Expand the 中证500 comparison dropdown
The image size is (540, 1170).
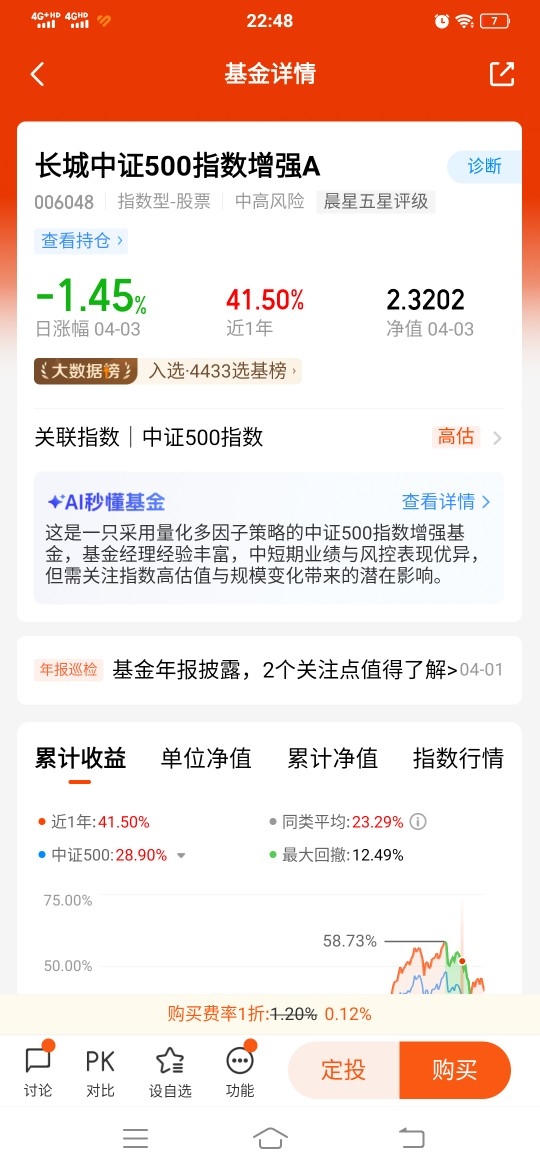[x=181, y=856]
